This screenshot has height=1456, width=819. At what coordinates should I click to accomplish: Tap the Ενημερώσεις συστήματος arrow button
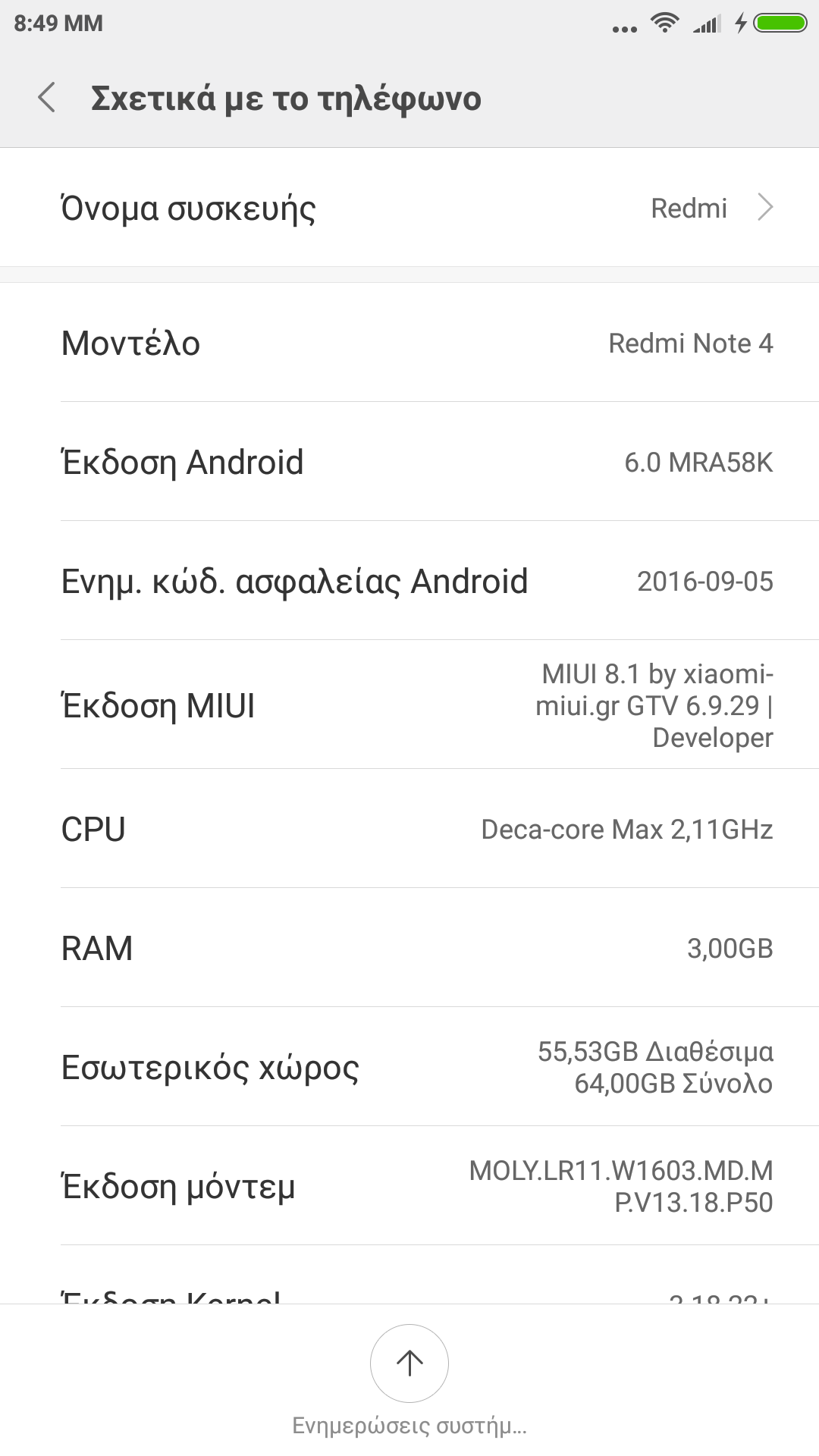coord(409,1363)
